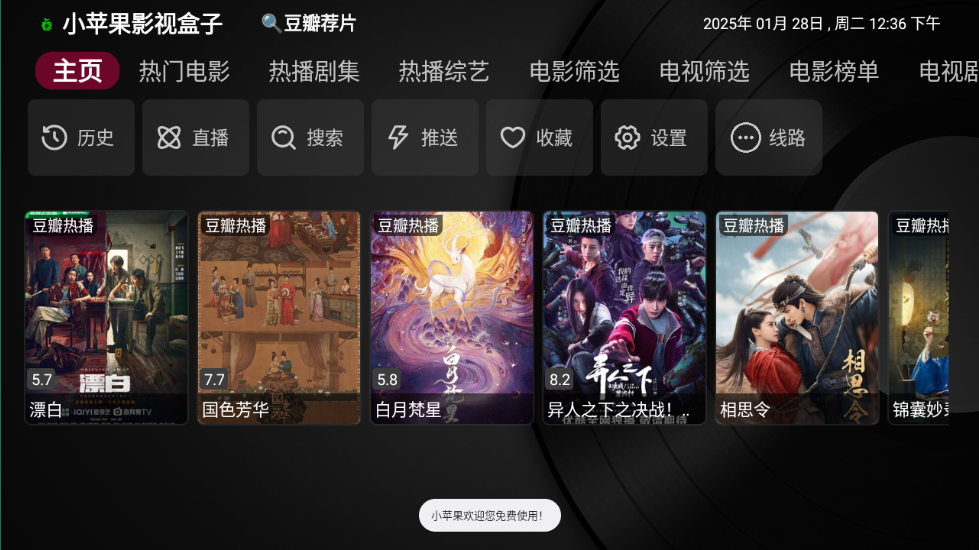This screenshot has height=550, width=979.
Task: Open 历史 viewing history
Action: point(81,138)
